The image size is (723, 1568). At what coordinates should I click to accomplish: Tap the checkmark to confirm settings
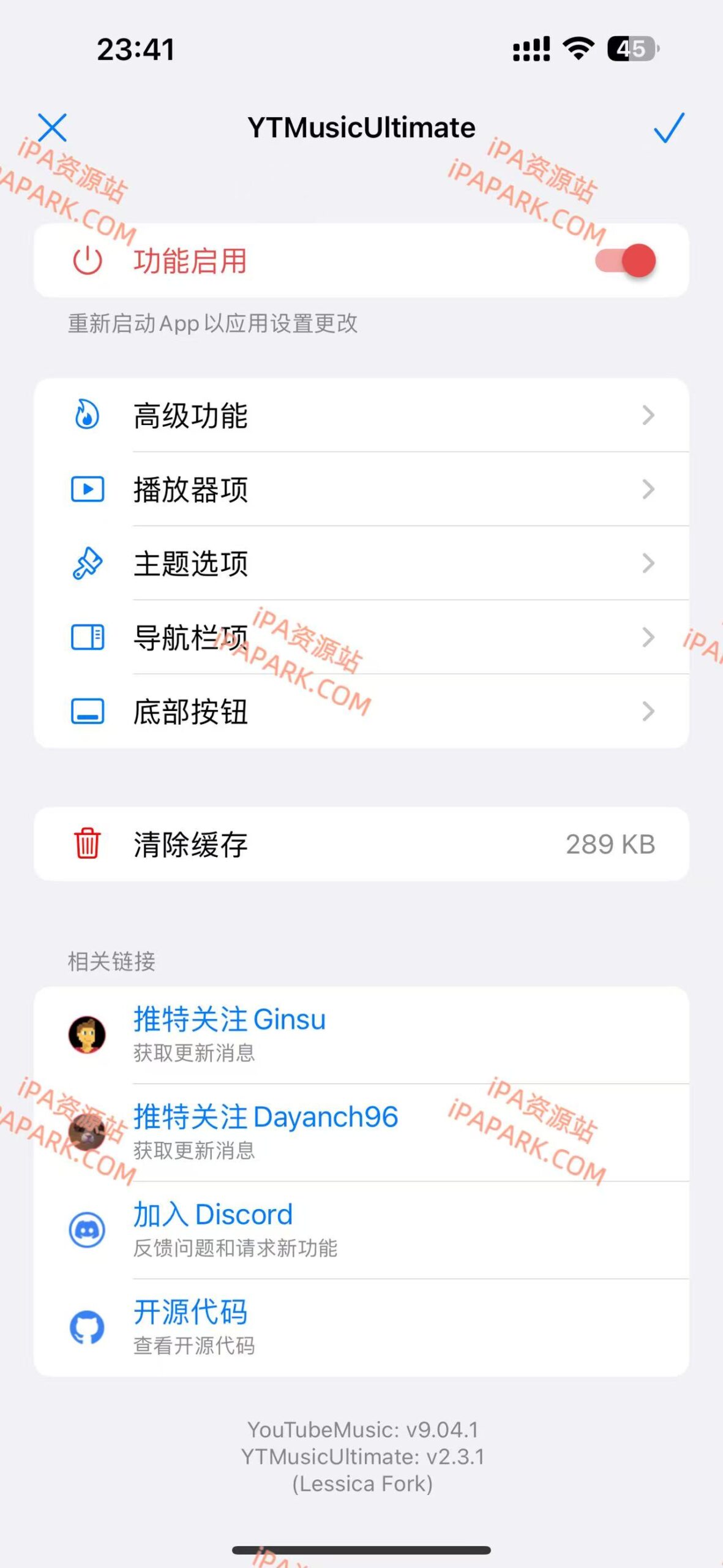coord(669,127)
